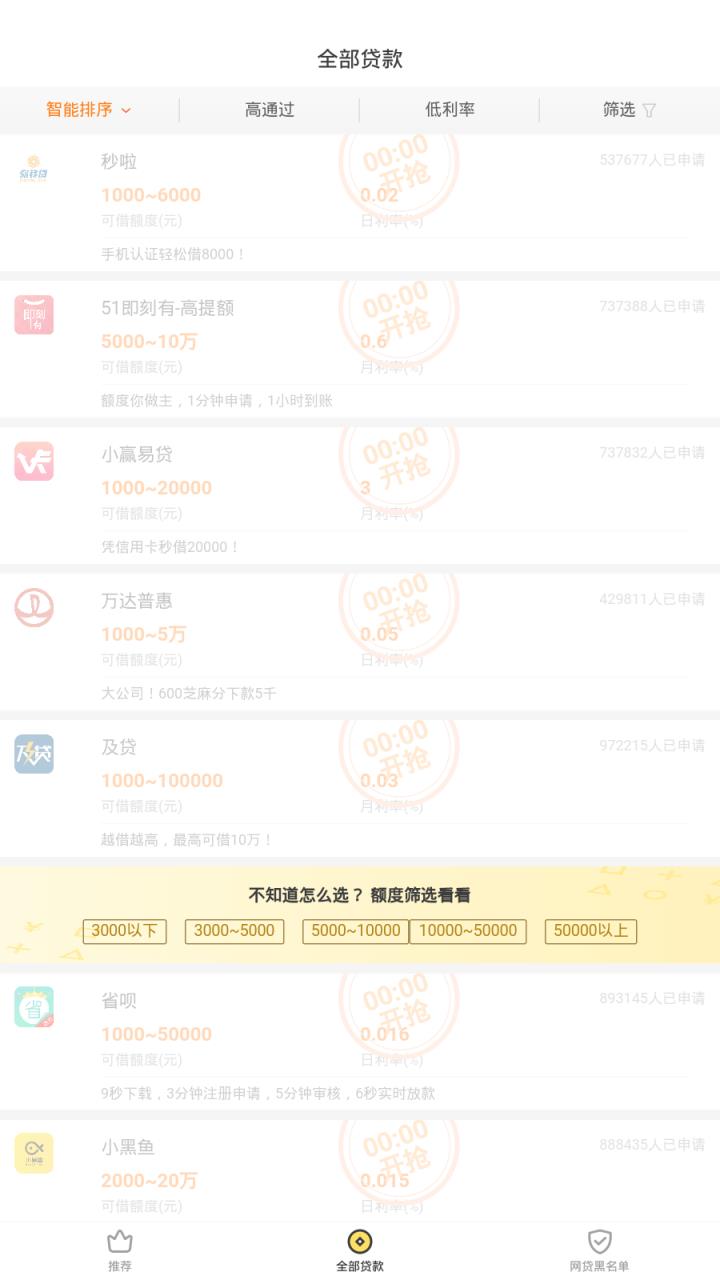This screenshot has width=720, height=1280.
Task: Go to the 全部贷款 tab
Action: pos(360,1251)
